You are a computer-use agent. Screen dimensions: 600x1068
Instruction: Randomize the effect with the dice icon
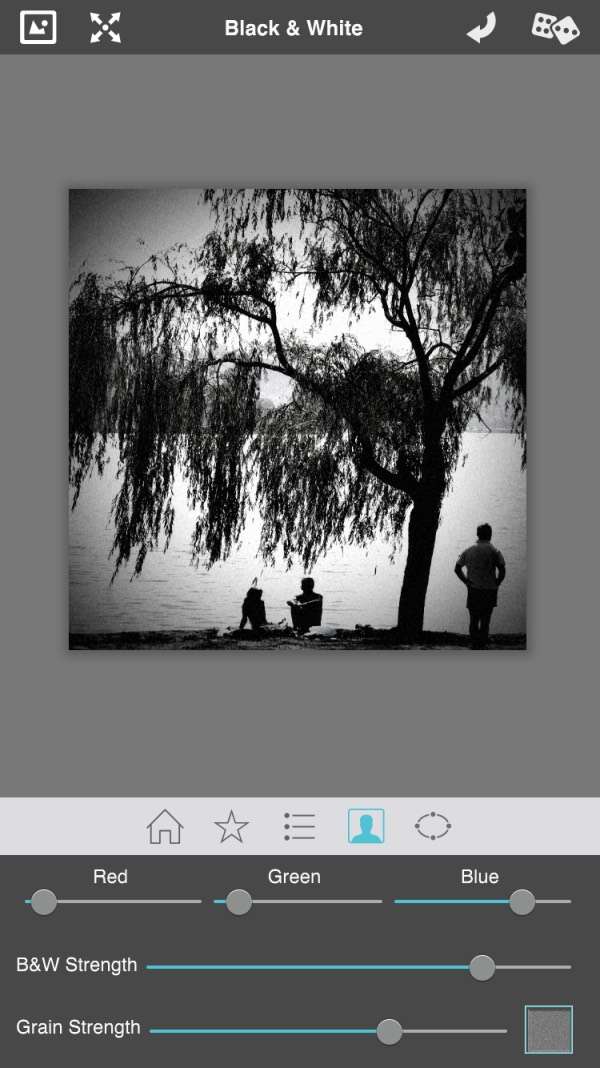(x=555, y=27)
